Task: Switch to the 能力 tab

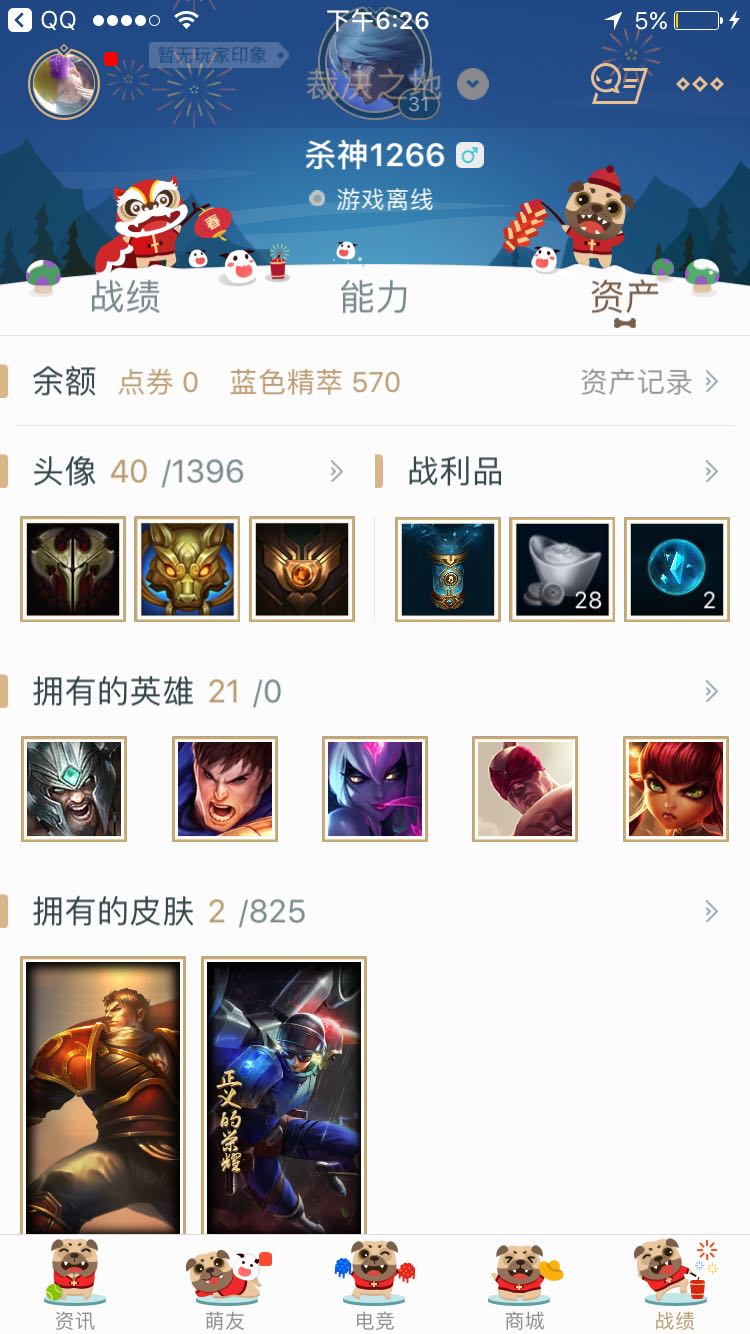Action: pos(374,297)
